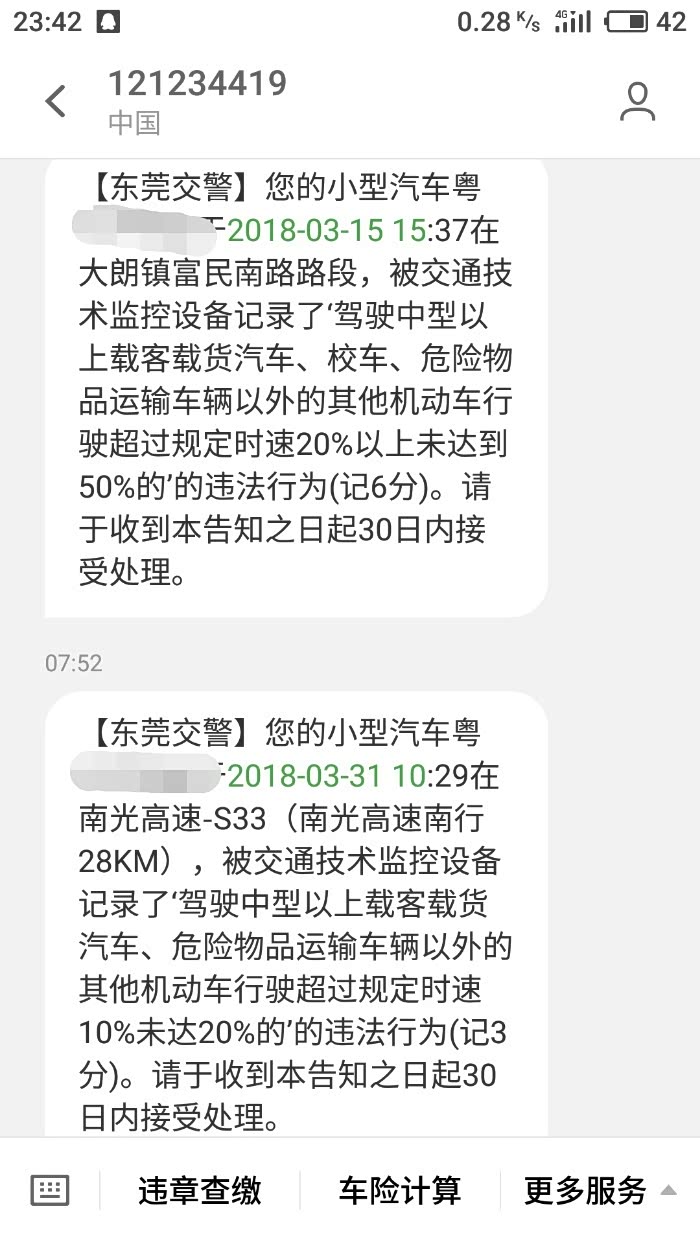Open 违章查缴 service

tap(200, 1190)
